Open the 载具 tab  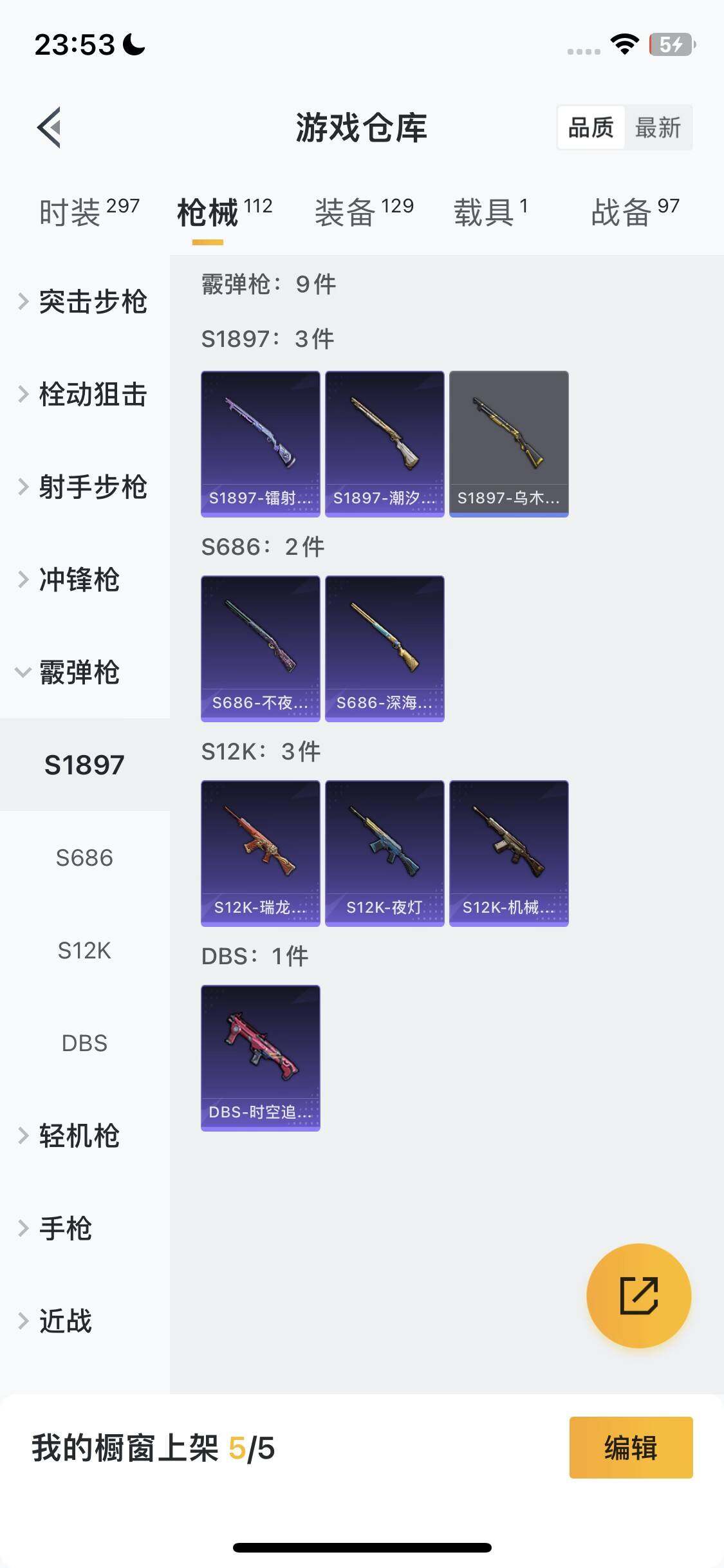pos(490,212)
